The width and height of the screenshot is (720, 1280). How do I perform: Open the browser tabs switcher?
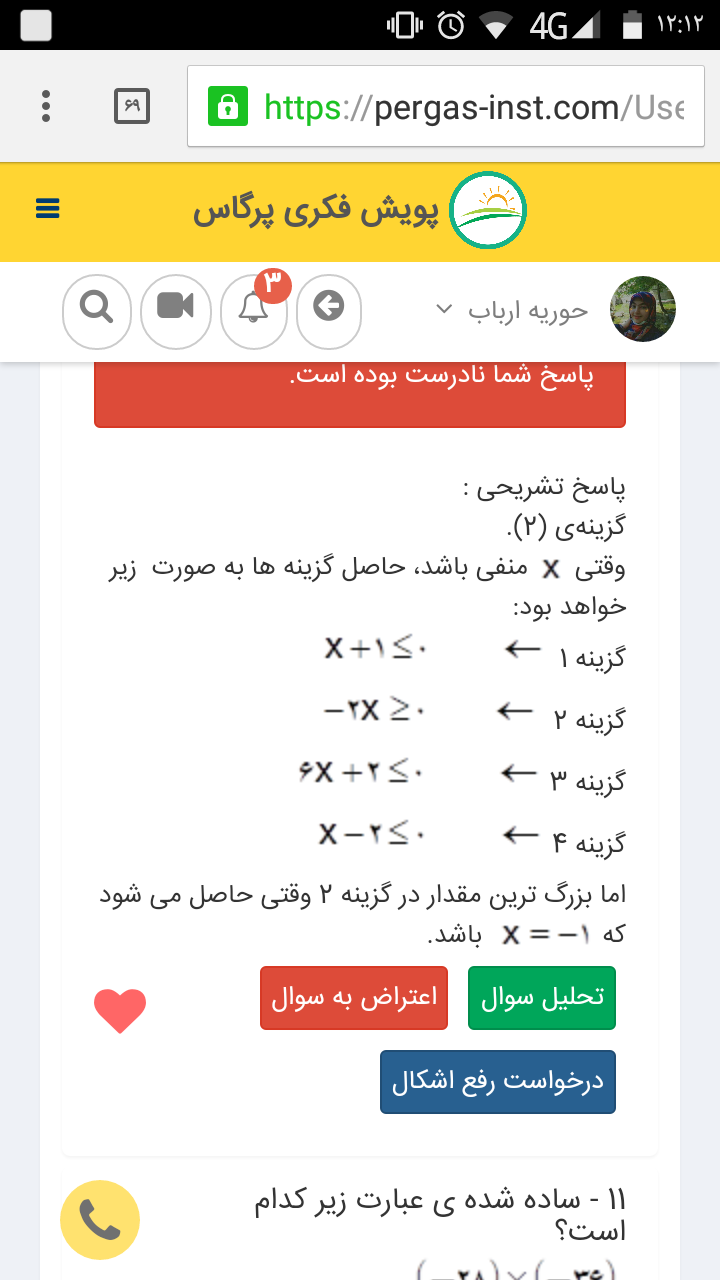click(132, 106)
